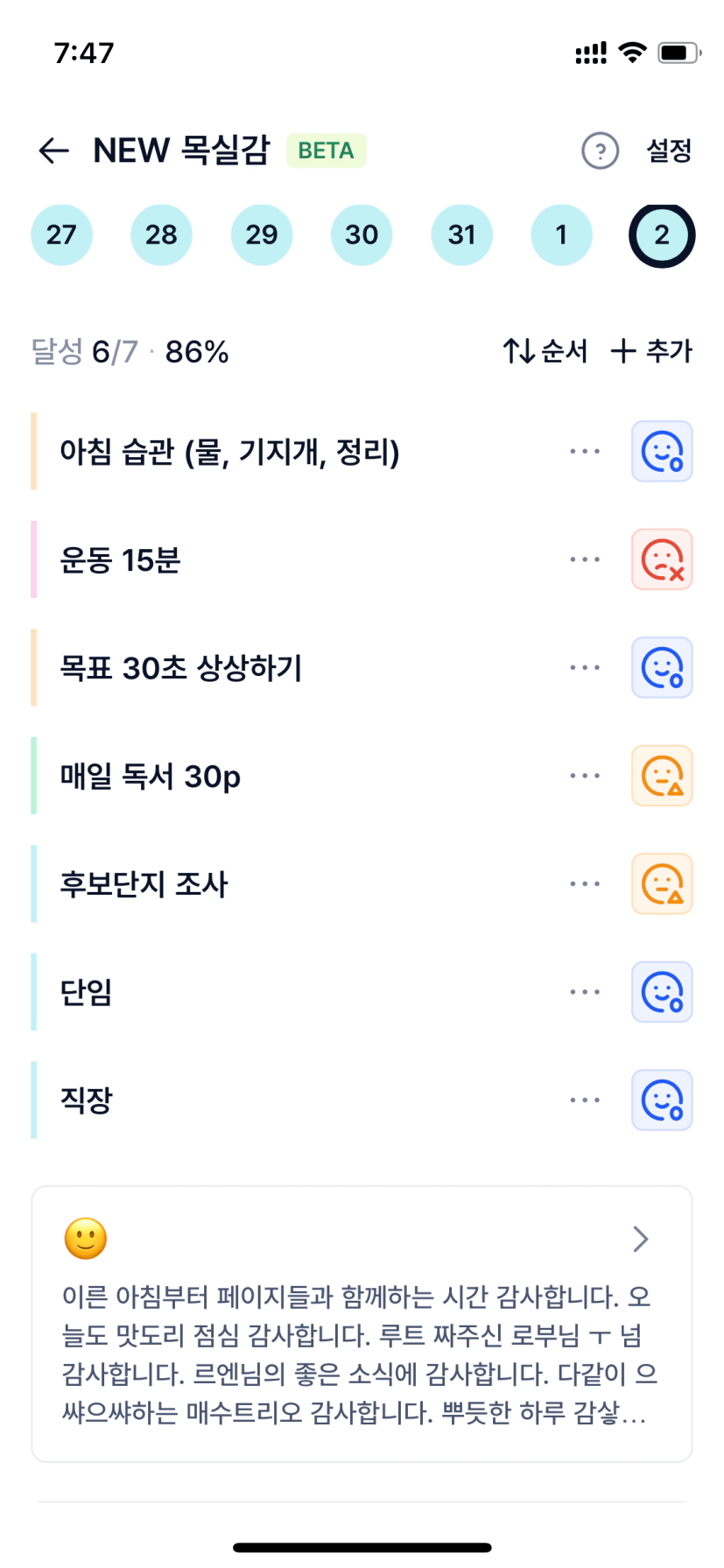Open 설정 settings
The height and width of the screenshot is (1568, 724).
(x=669, y=151)
